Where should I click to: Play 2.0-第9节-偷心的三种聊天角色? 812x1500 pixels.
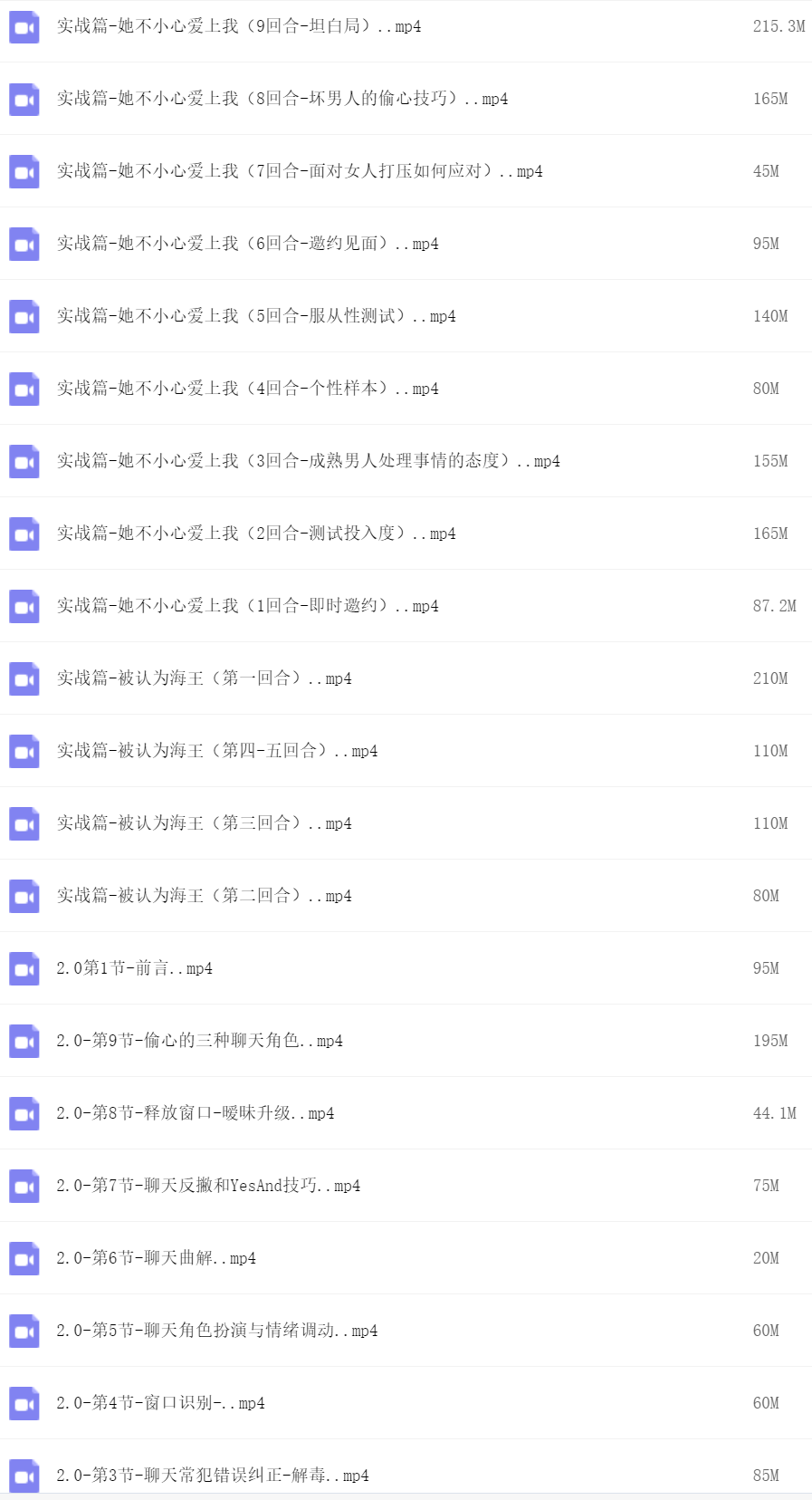(199, 1041)
